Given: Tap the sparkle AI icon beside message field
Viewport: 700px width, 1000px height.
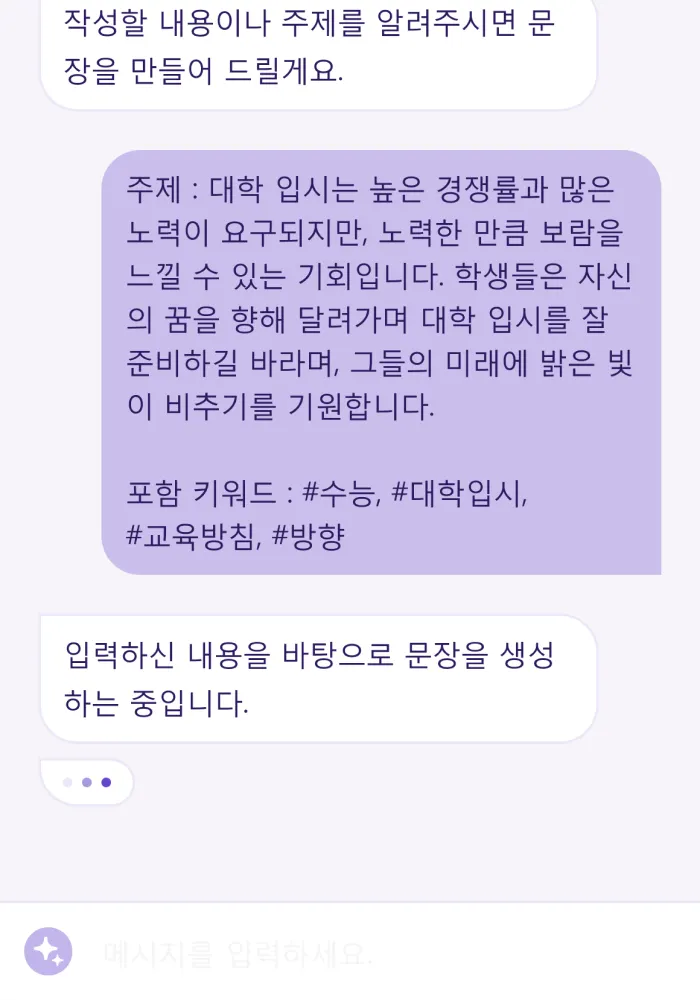Looking at the screenshot, I should pyautogui.click(x=48, y=952).
